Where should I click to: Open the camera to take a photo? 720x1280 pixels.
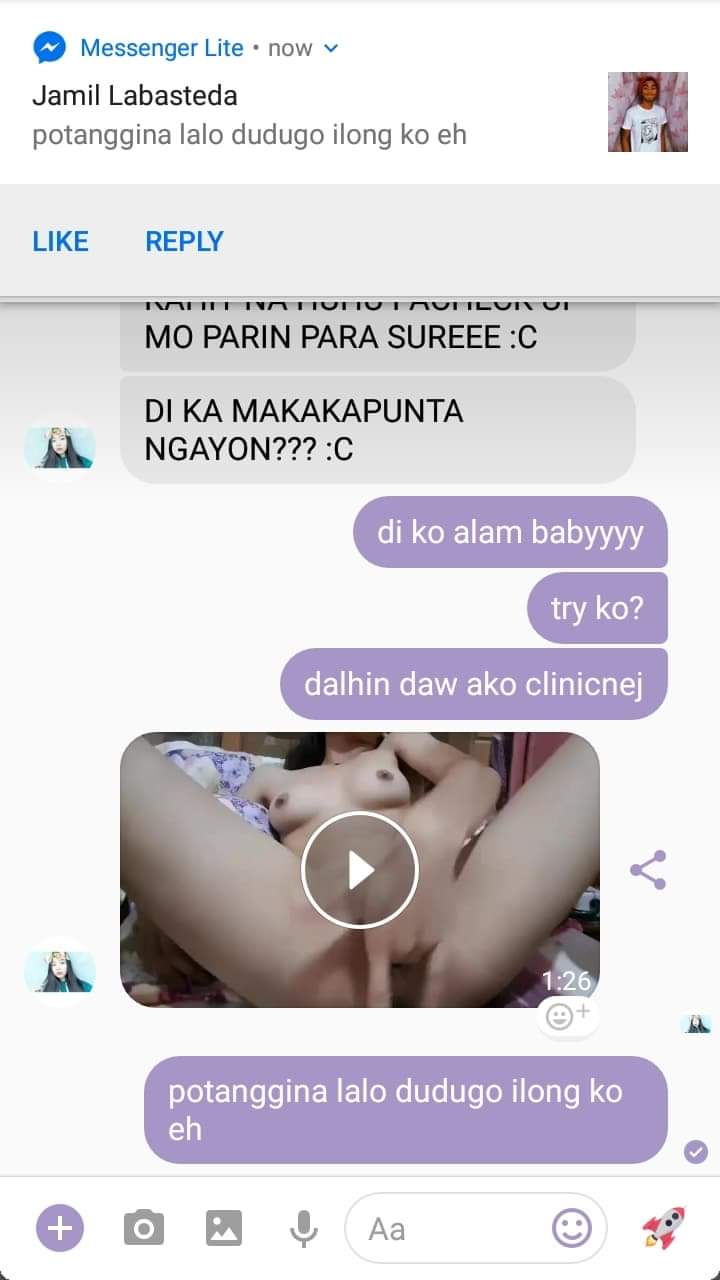tap(144, 1228)
